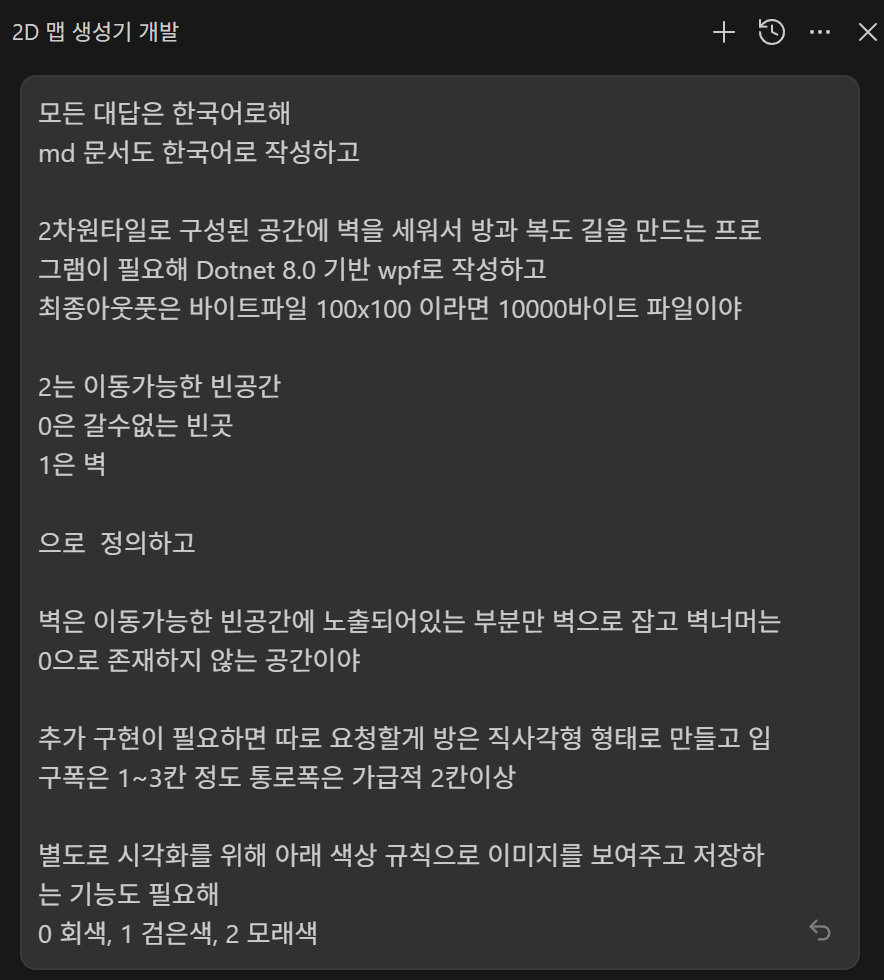Open the chat history clock icon

click(x=771, y=33)
